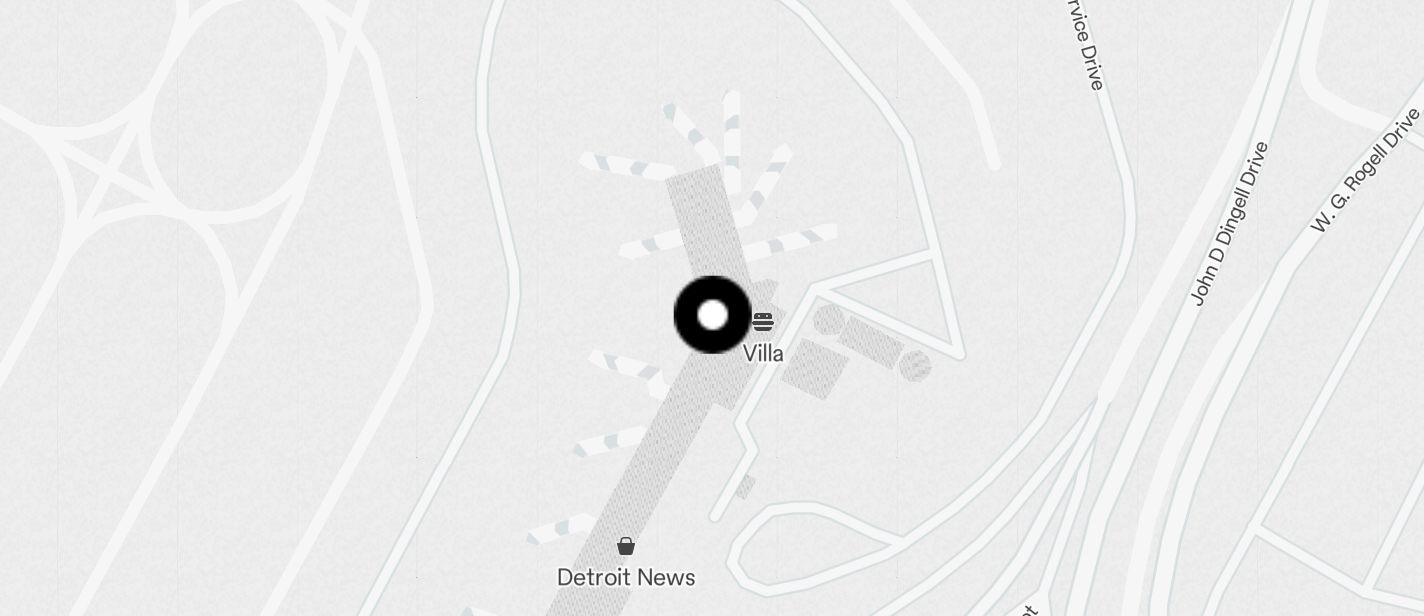The height and width of the screenshot is (616, 1424).
Task: Tap the Villa restaurant marker
Action: pyautogui.click(x=763, y=322)
